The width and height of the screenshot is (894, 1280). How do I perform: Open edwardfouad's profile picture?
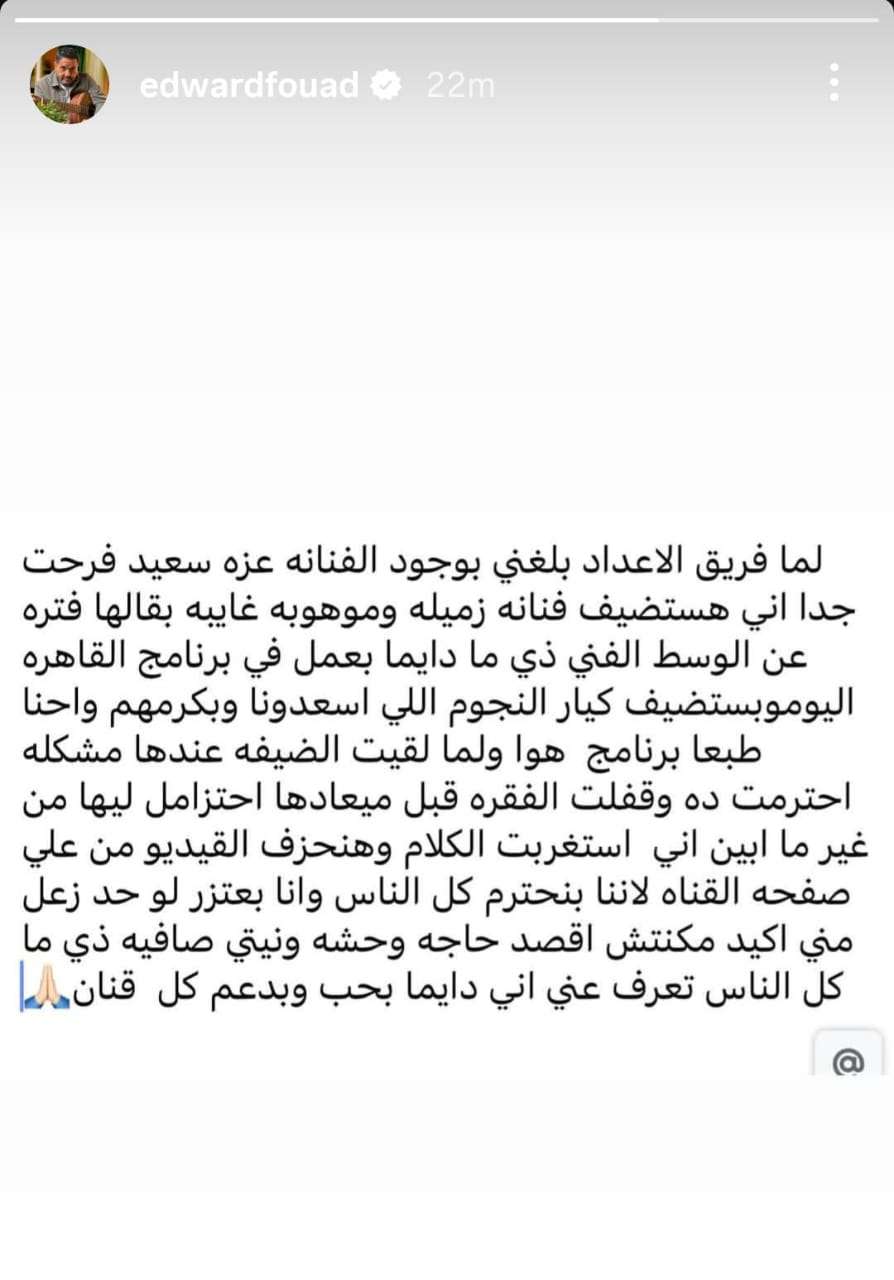[69, 85]
